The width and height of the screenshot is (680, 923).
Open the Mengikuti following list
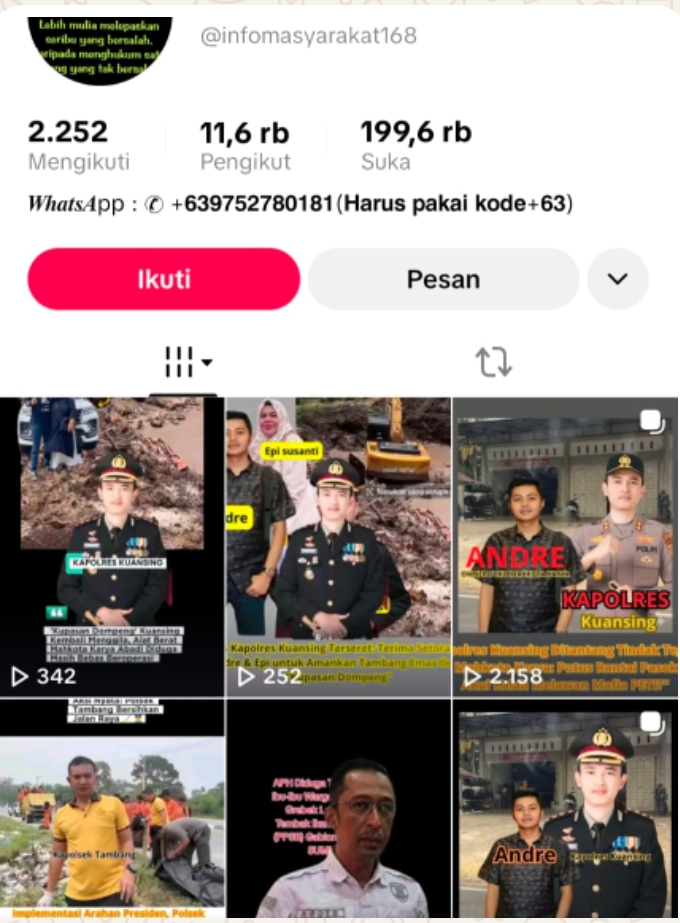pos(78,145)
